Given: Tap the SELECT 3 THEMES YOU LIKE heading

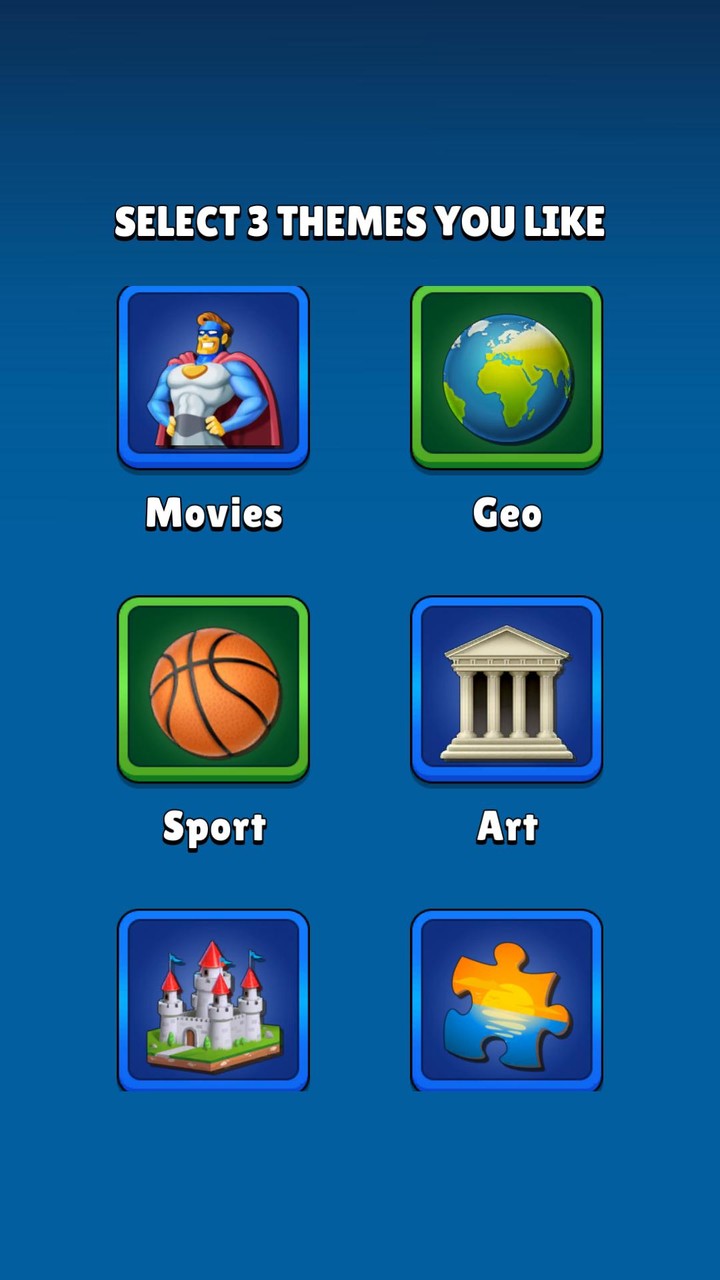Looking at the screenshot, I should [360, 221].
